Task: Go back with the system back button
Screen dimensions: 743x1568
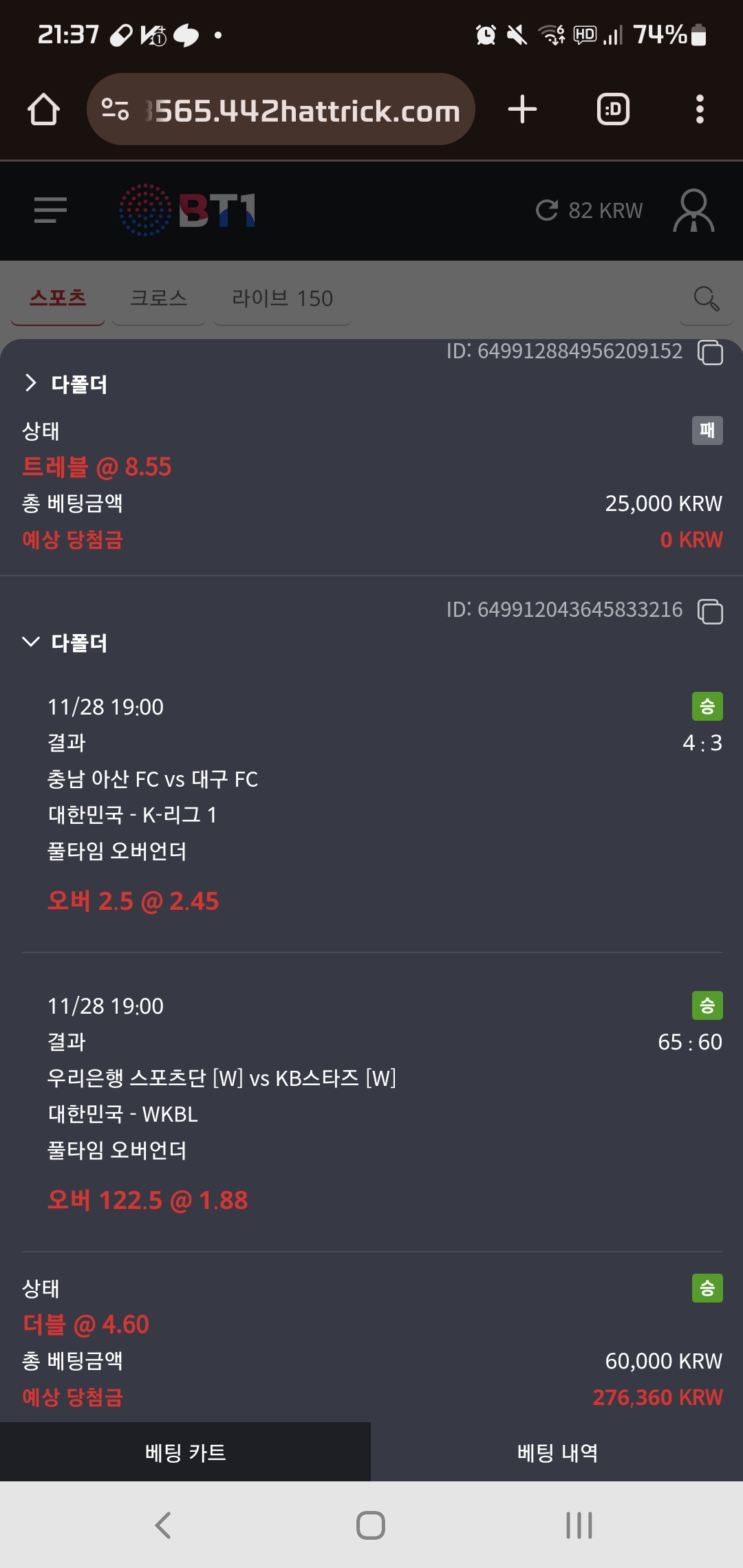Action: tap(163, 1525)
